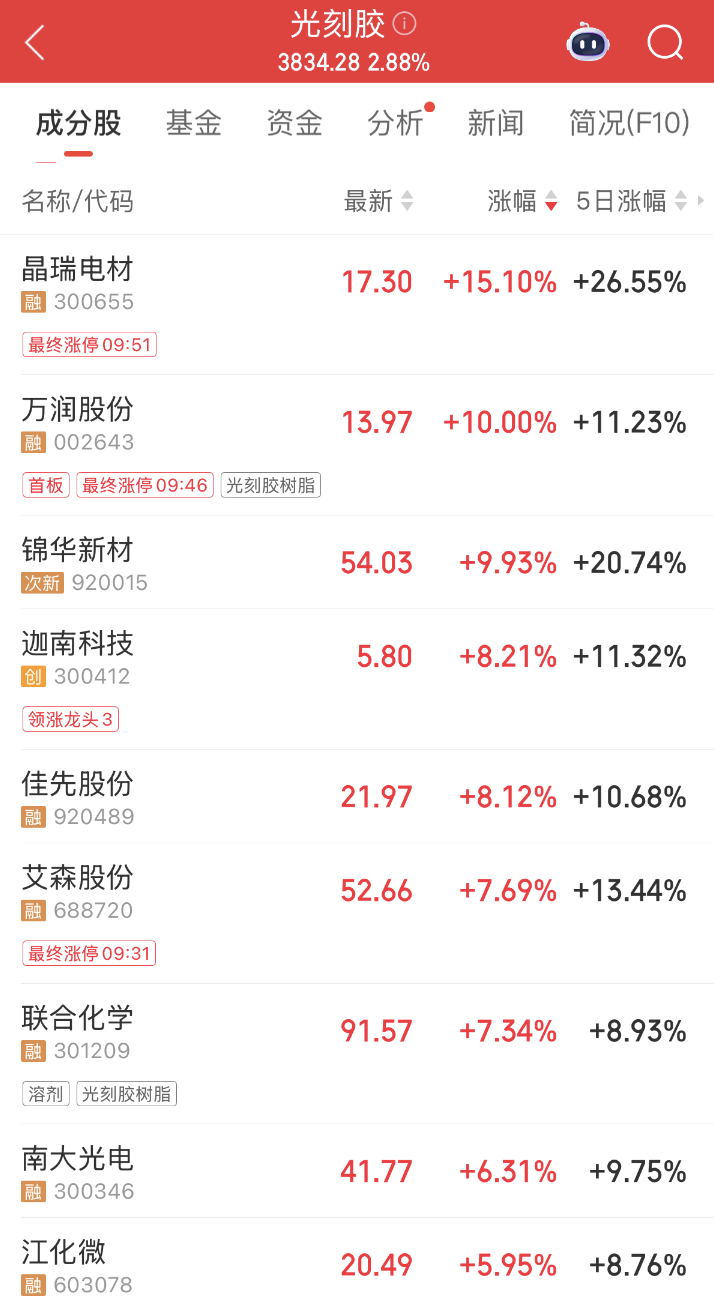Viewport: 714px width, 1300px height.
Task: Open the search magnifier icon
Action: tap(665, 43)
